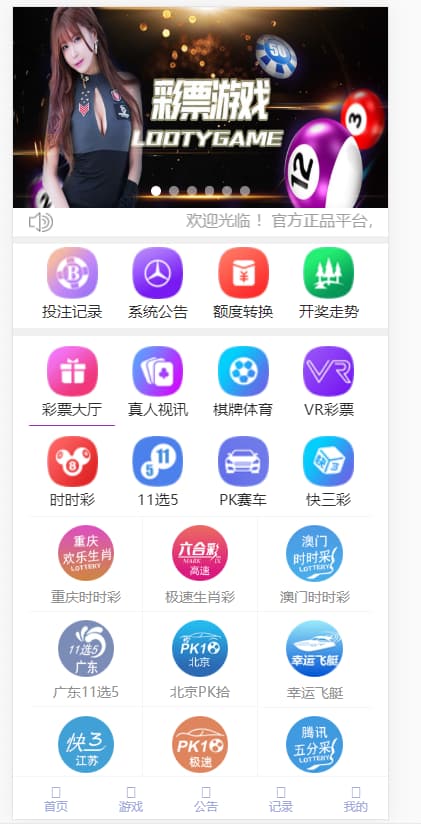This screenshot has height=829, width=421.
Task: Filter by PK赛车 games
Action: tap(243, 472)
